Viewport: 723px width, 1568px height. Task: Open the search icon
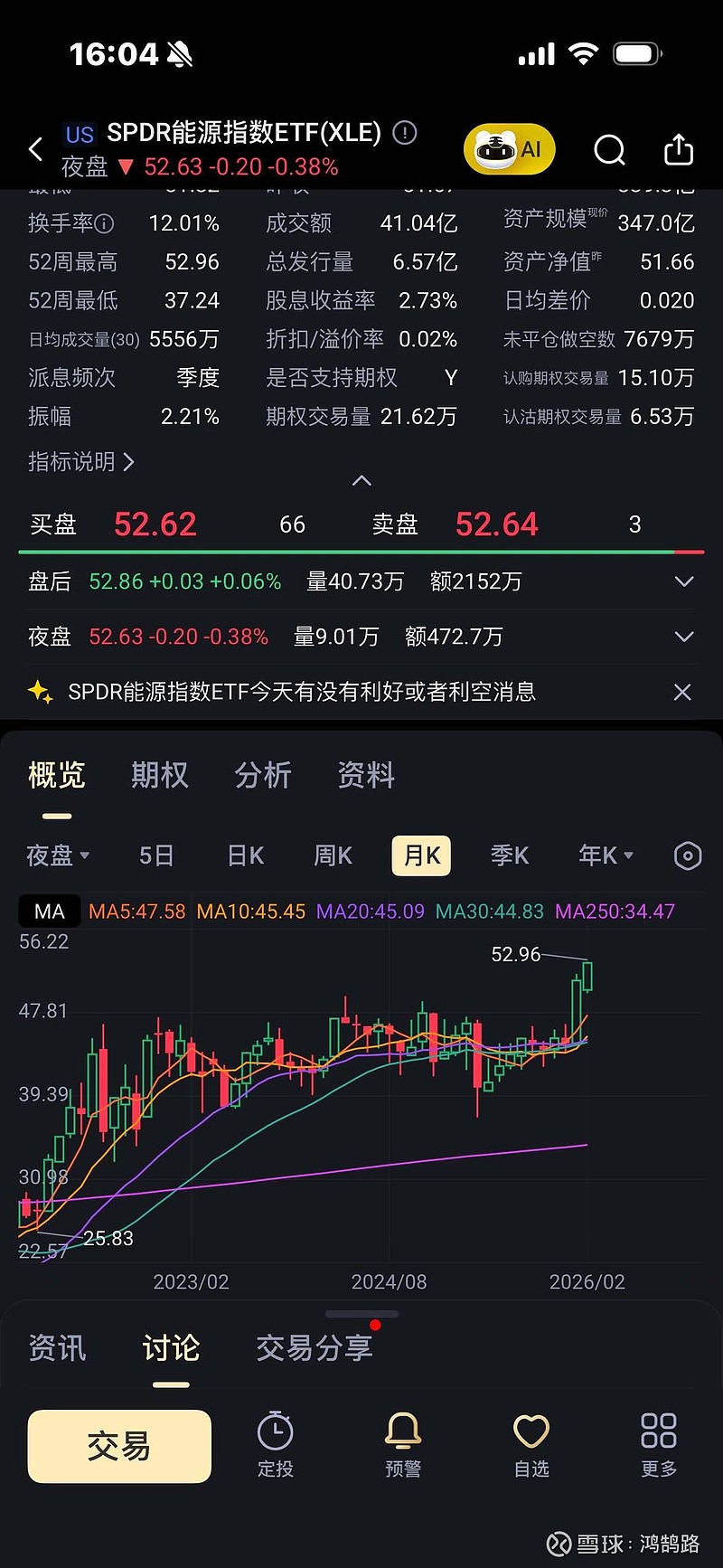(610, 149)
